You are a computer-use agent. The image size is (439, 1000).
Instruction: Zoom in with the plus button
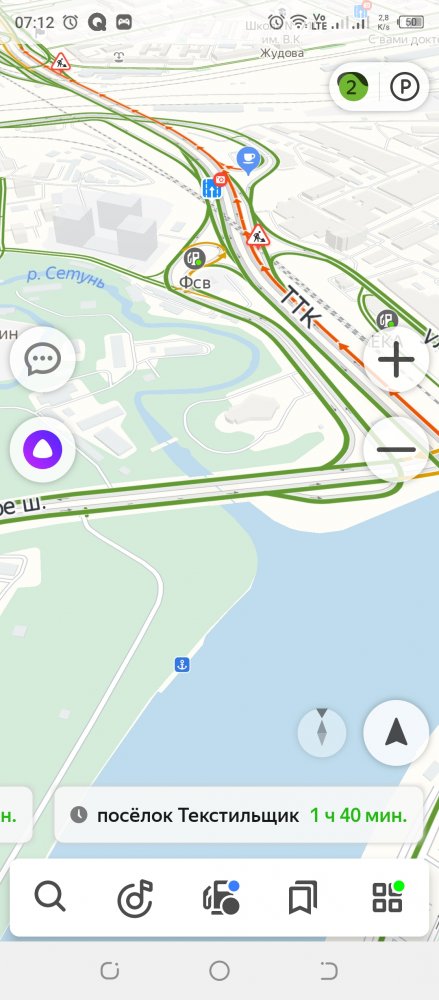[396, 360]
